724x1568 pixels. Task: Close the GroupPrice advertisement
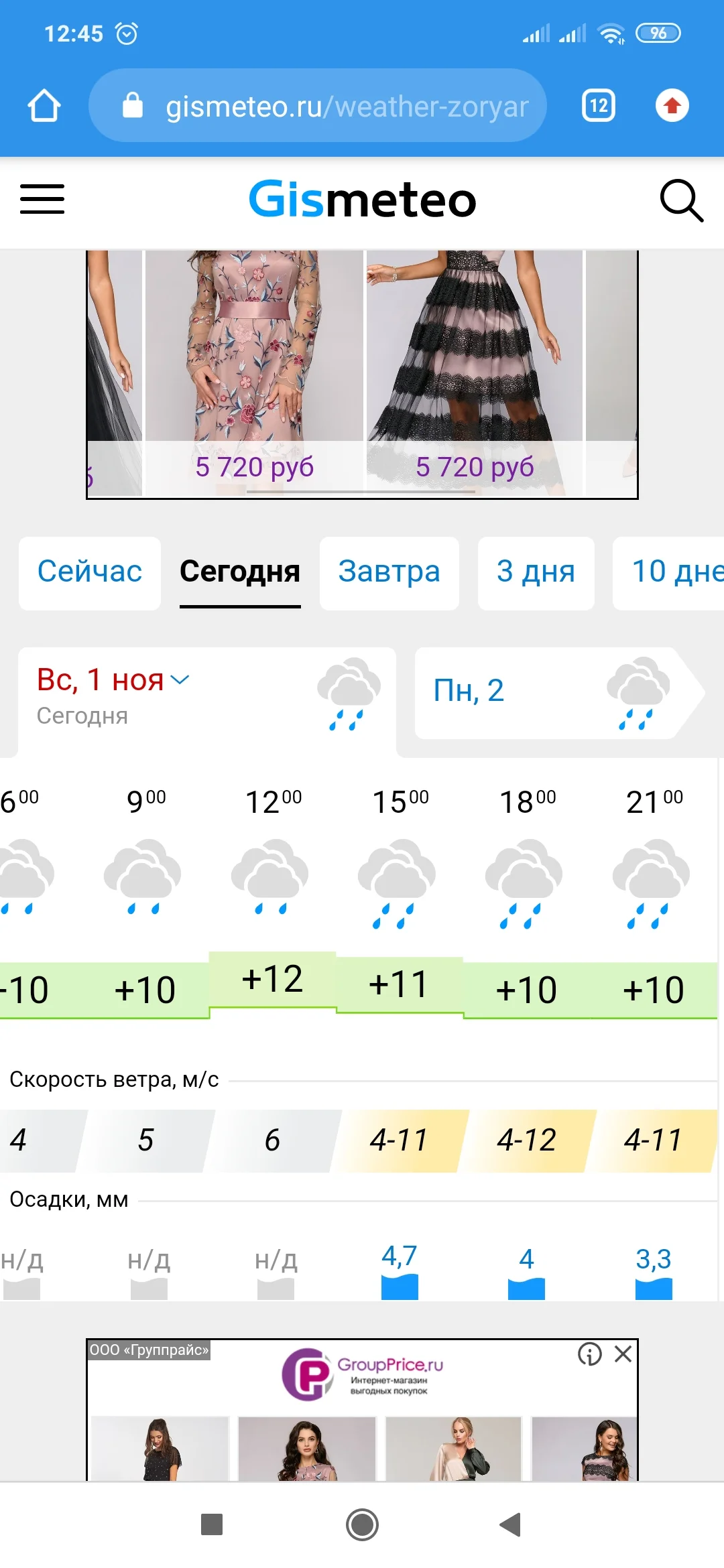point(623,1354)
